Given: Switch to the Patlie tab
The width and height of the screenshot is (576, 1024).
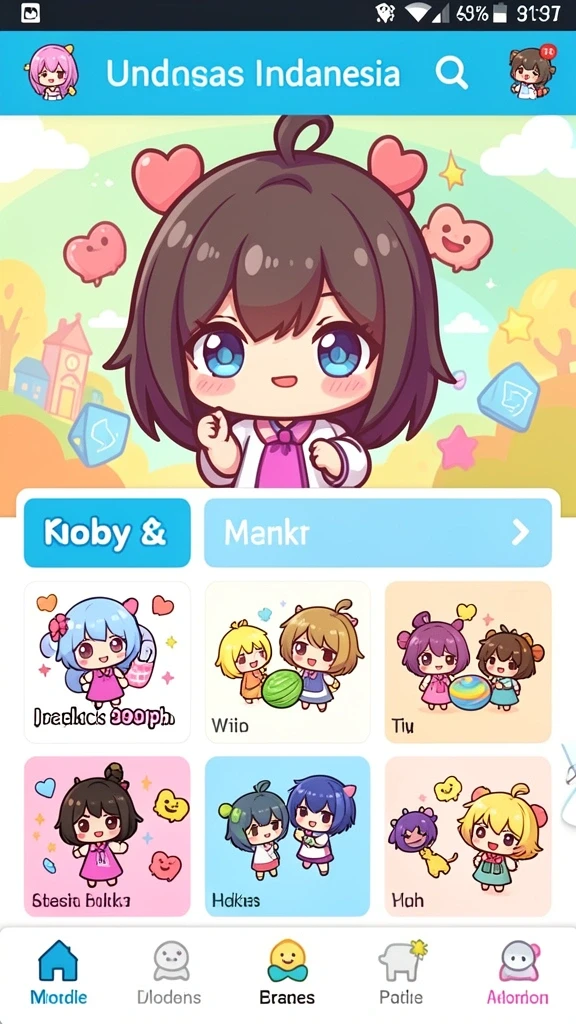Looking at the screenshot, I should (x=400, y=972).
